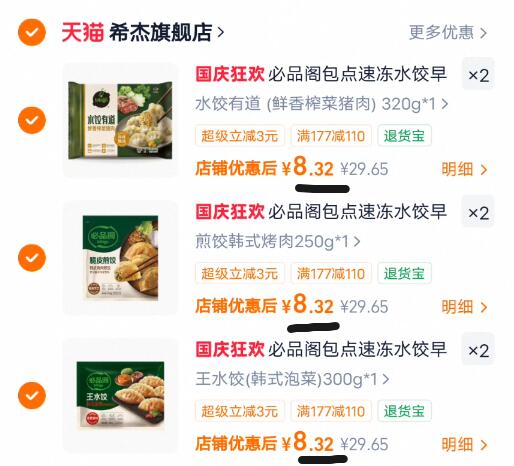The width and height of the screenshot is (514, 466).
Task: Change the variant 煎饺韩式烤肉250g*1
Action: (278, 241)
